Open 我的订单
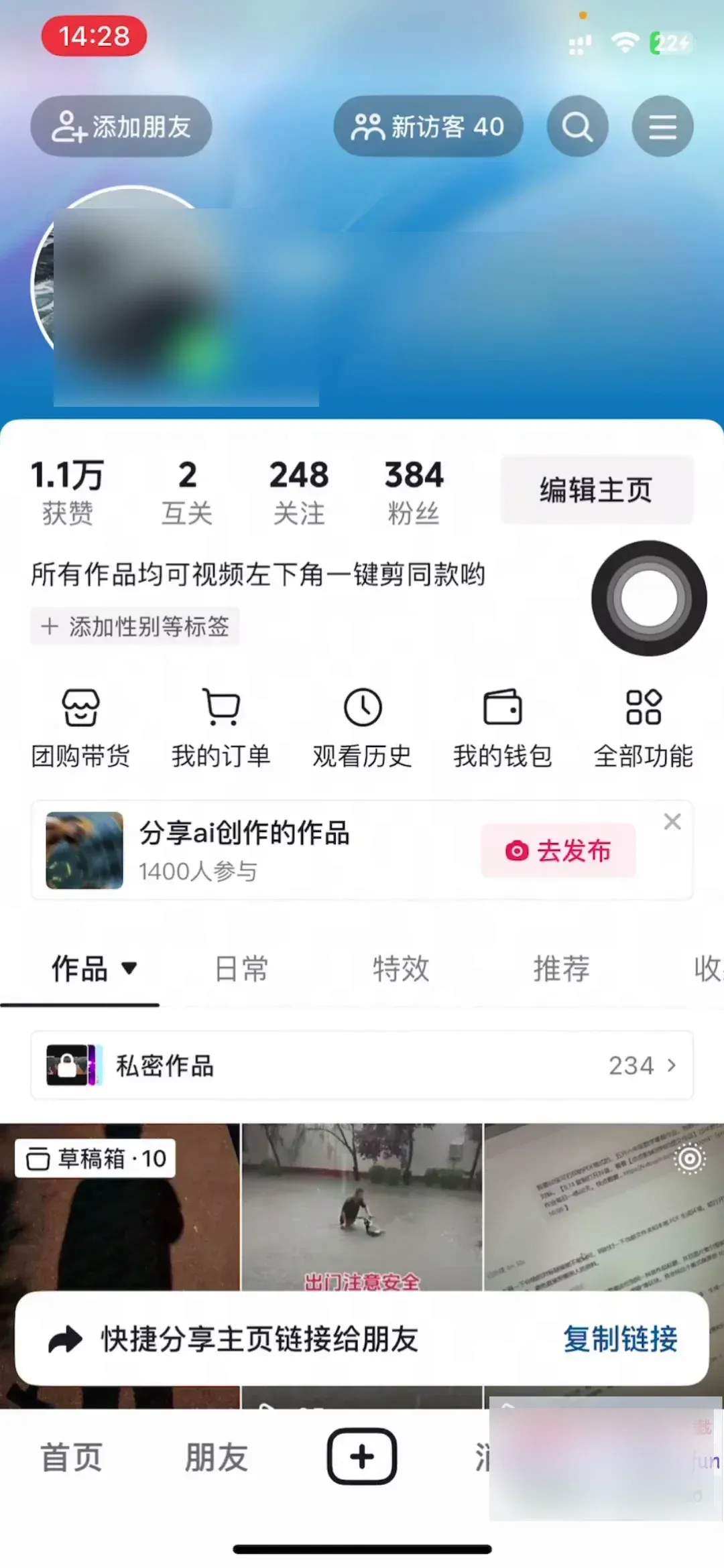Screen dimensions: 724x1568 [221, 728]
